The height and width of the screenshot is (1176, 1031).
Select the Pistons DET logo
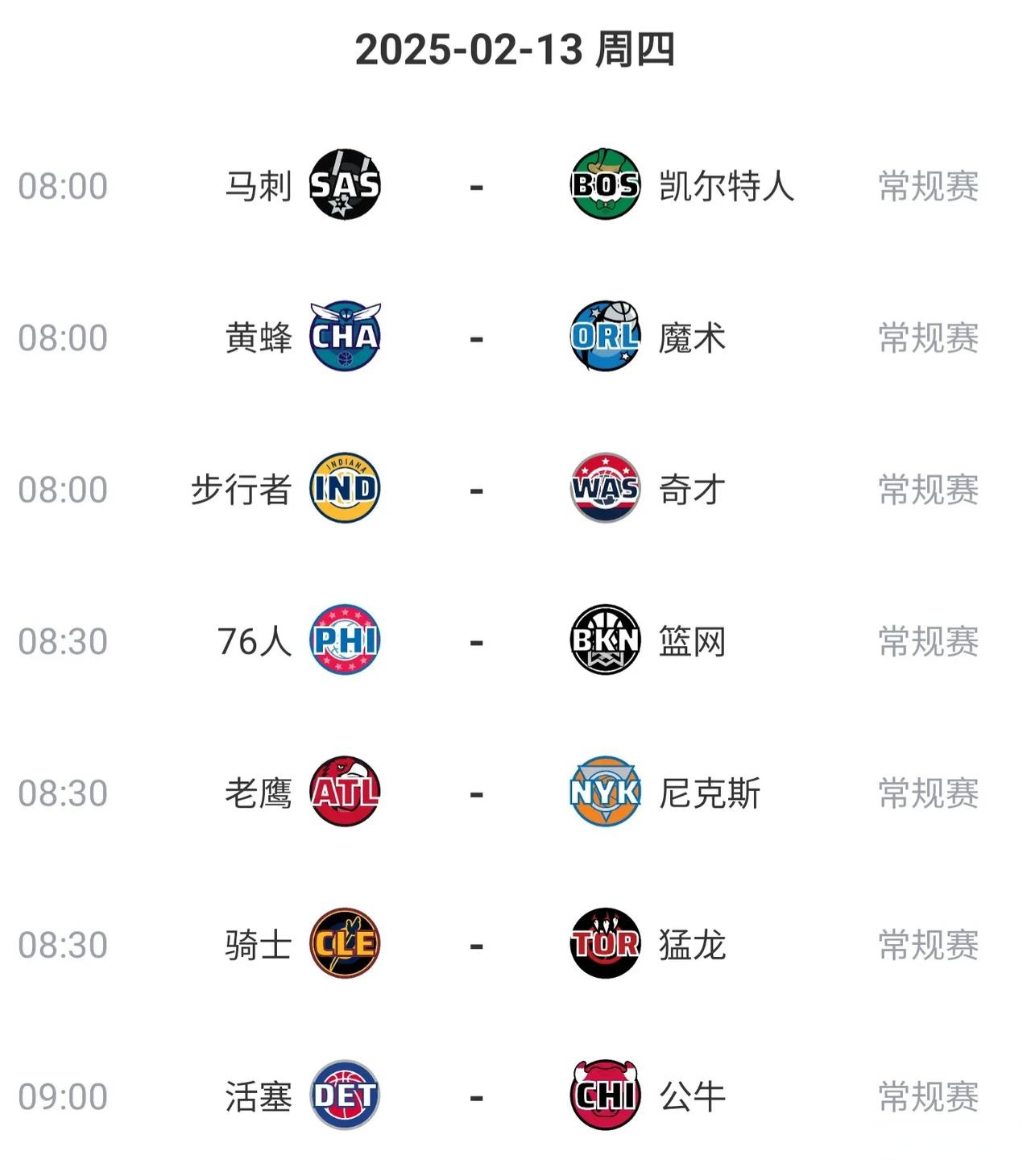(345, 1095)
